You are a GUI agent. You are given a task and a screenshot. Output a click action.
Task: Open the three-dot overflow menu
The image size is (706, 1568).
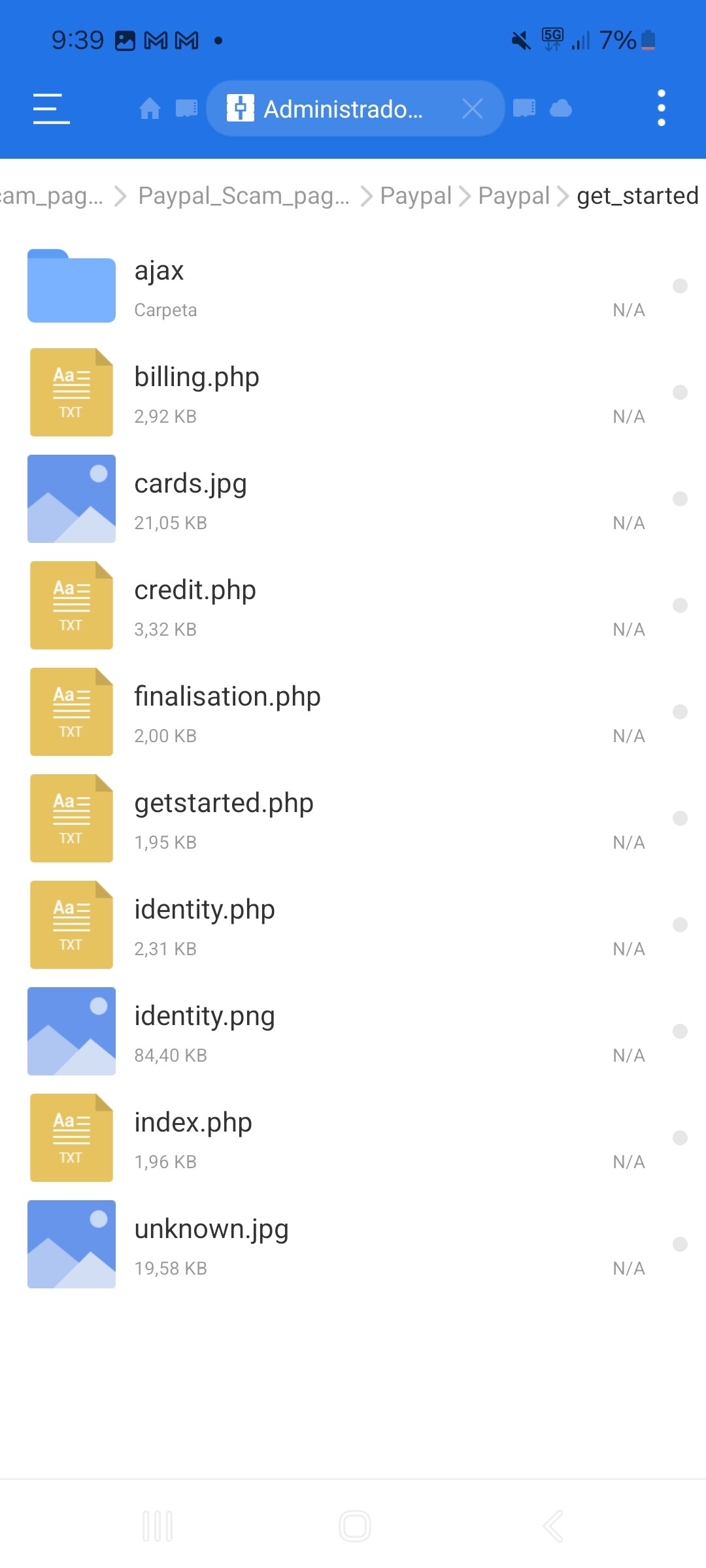point(662,108)
